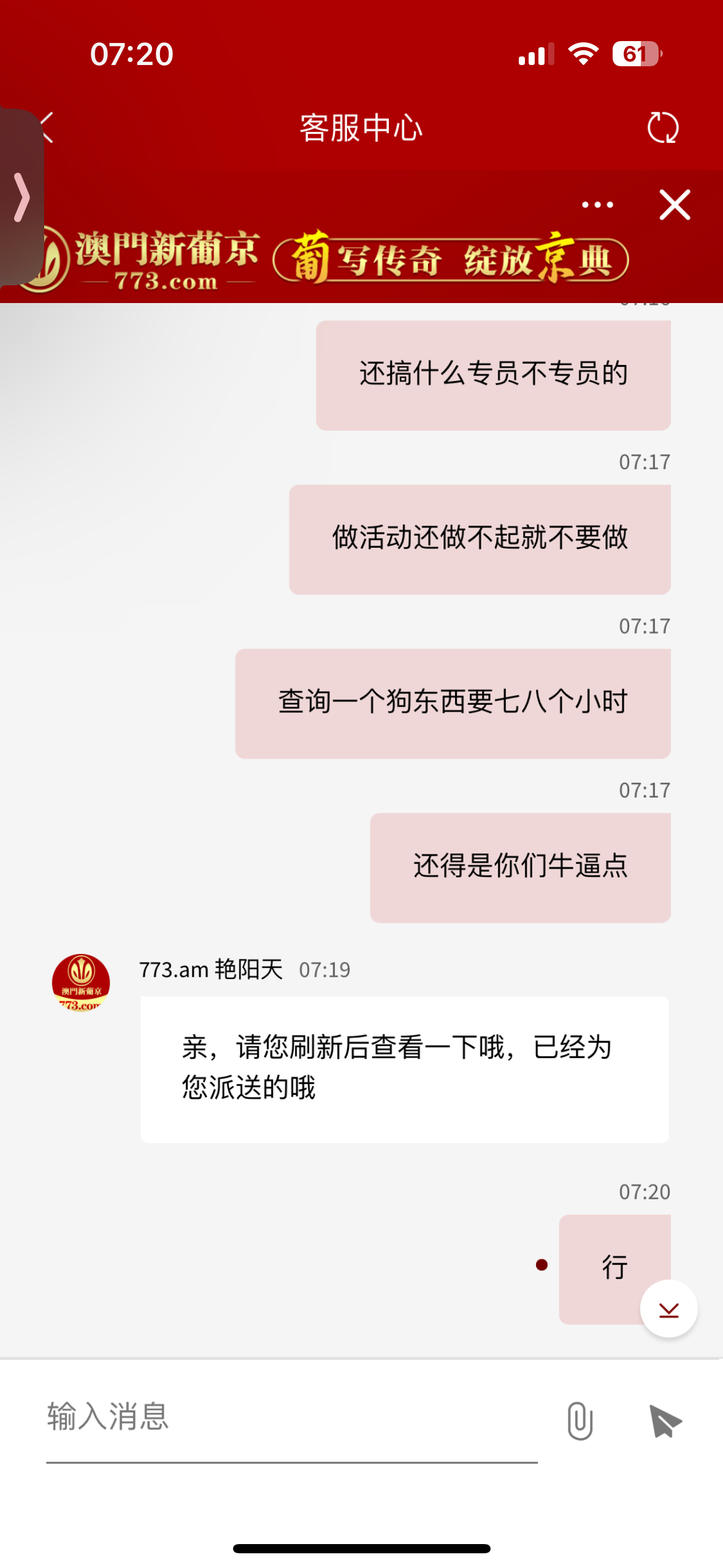The height and width of the screenshot is (1568, 723).
Task: Close the chat window with X
Action: [x=675, y=205]
